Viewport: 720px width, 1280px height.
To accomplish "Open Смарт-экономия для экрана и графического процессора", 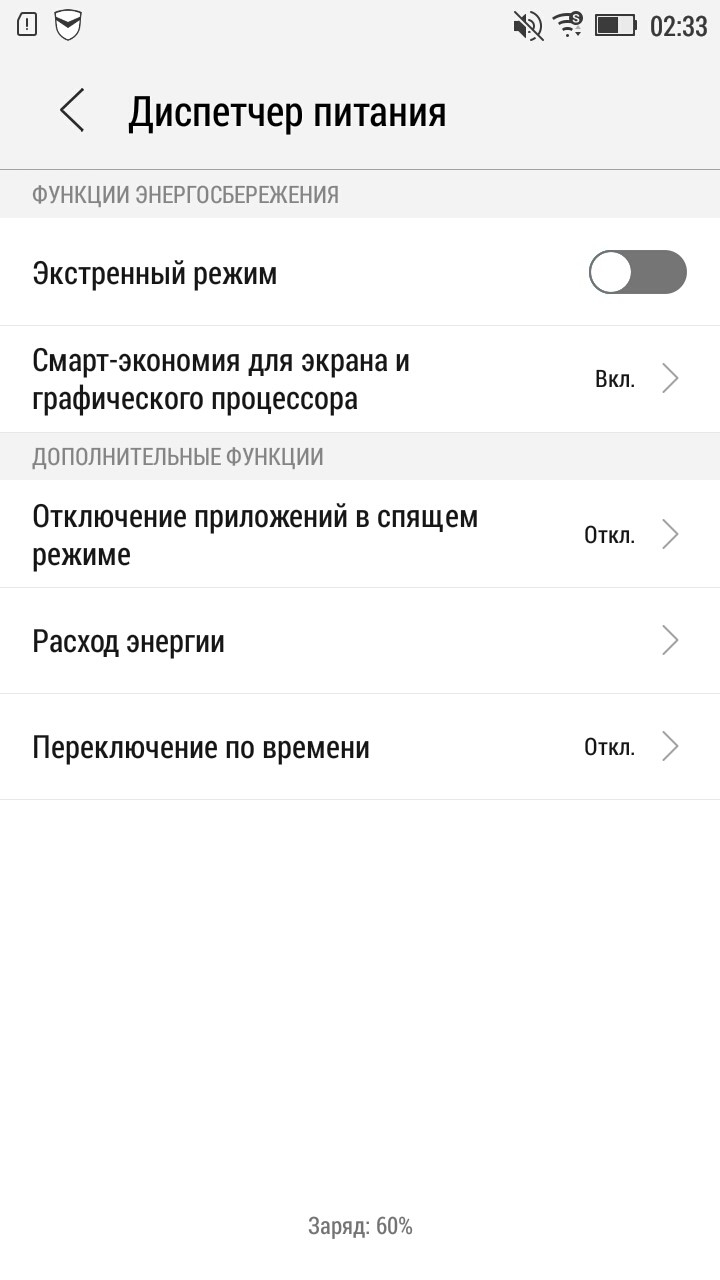I will 360,379.
